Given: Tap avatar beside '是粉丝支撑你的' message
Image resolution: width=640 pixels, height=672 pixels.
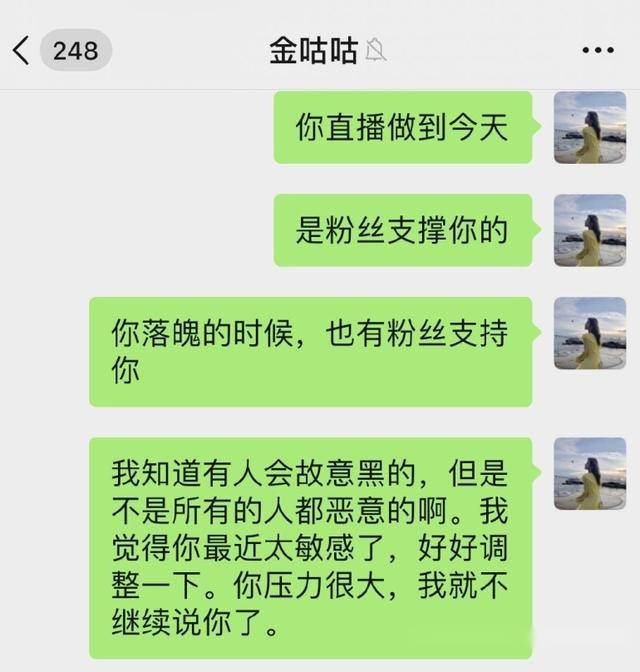Looking at the screenshot, I should click(x=590, y=230).
